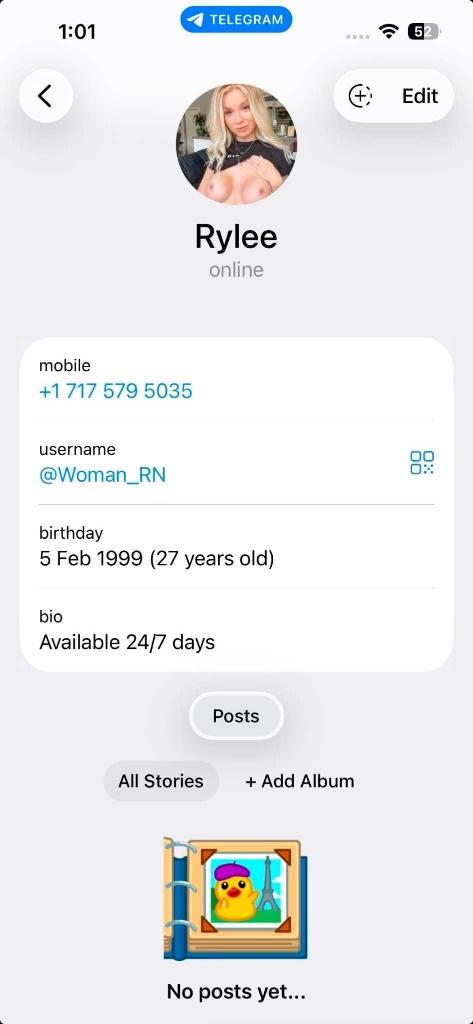
Task: Select the All Stories chip
Action: 161,781
